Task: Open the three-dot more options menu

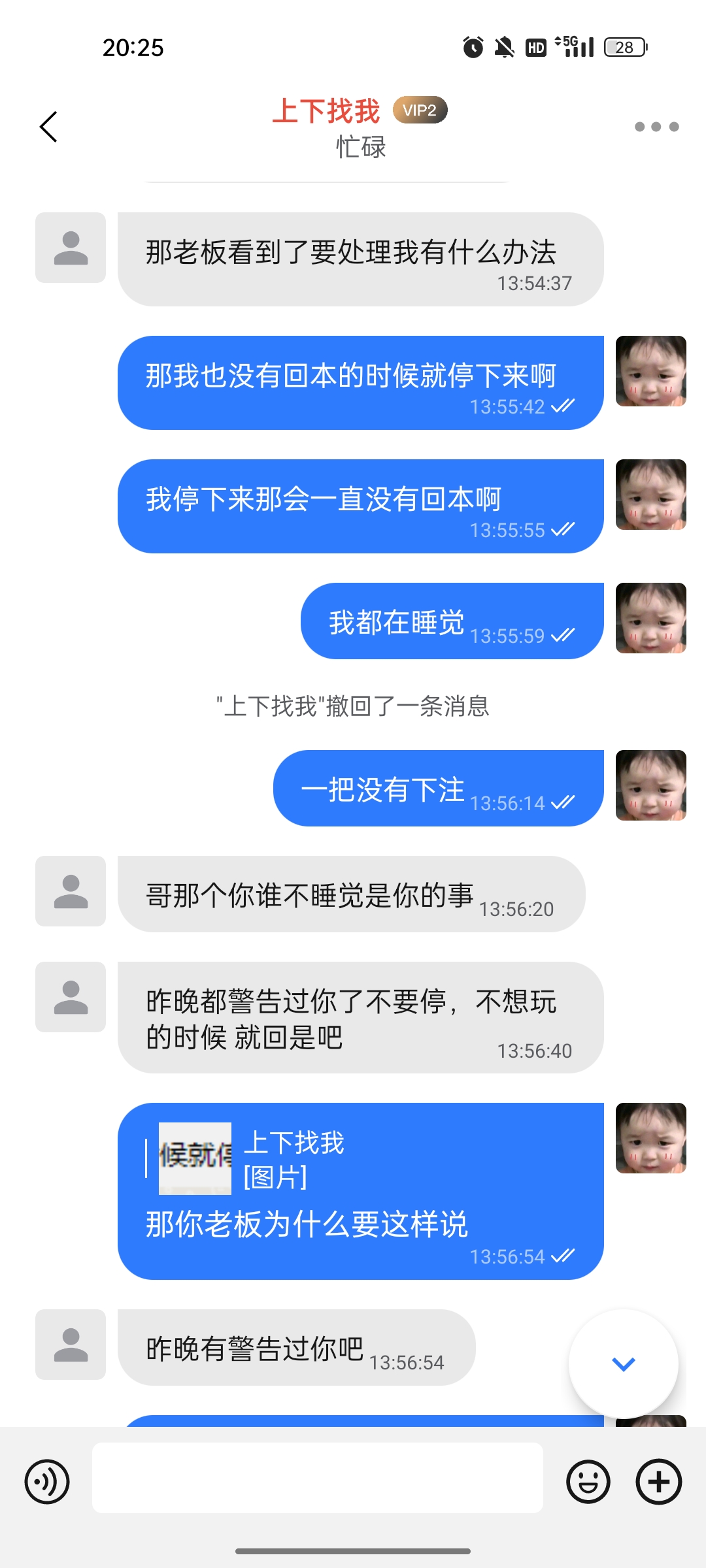Action: click(656, 127)
